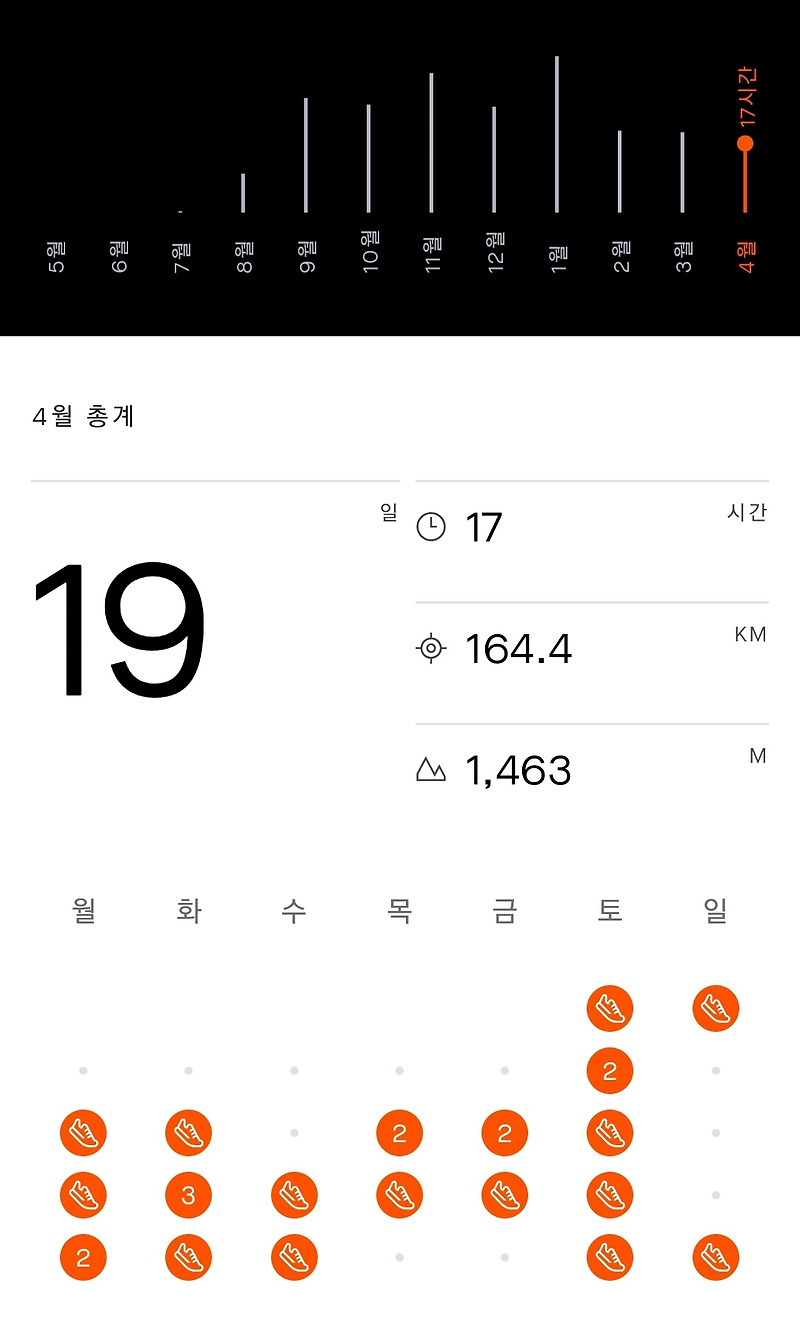This screenshot has width=800, height=1337.
Task: Select the mountain elevation icon beside 1,463
Action: 430,768
